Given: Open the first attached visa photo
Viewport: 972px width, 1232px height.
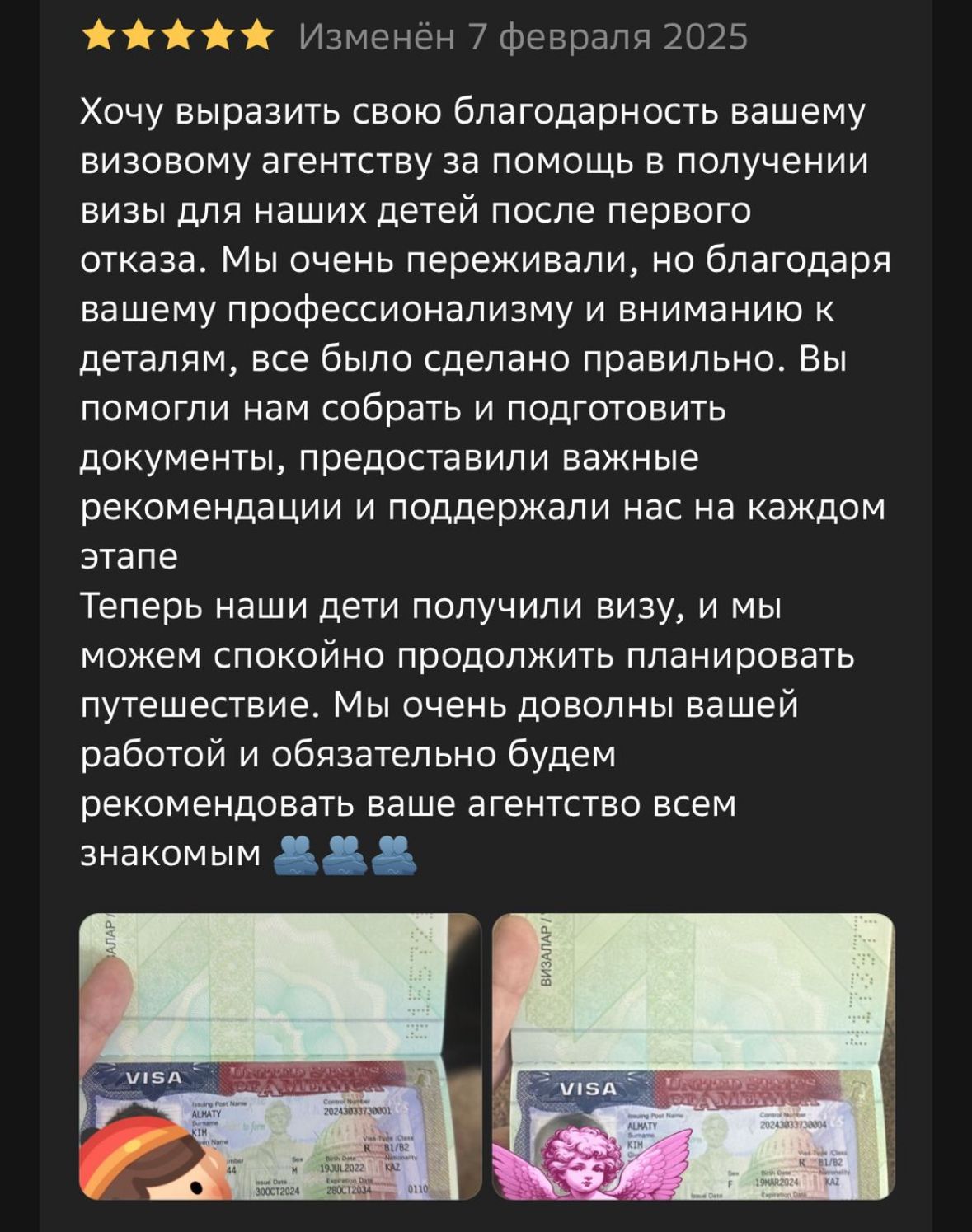Looking at the screenshot, I should click(279, 1056).
